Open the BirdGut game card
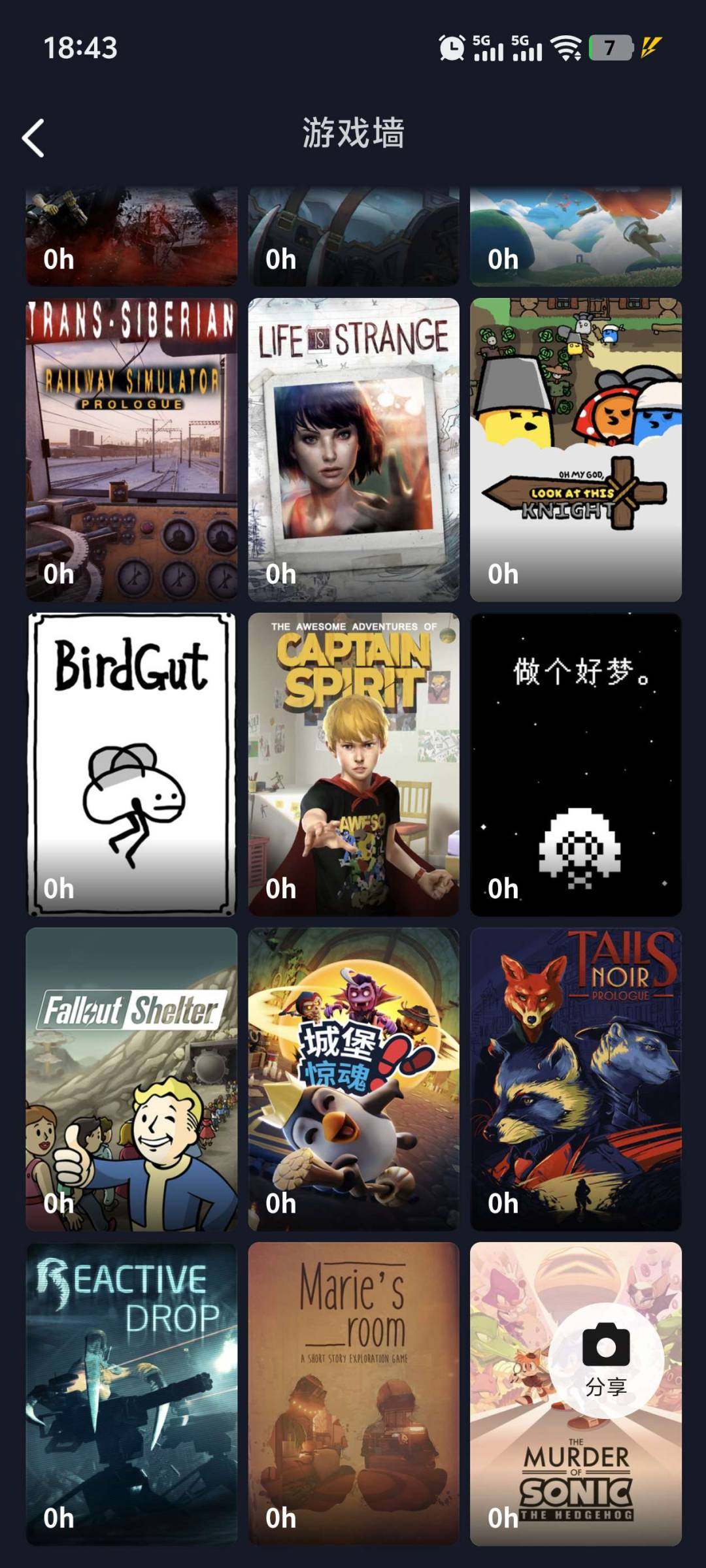Image resolution: width=706 pixels, height=1568 pixels. tap(131, 764)
